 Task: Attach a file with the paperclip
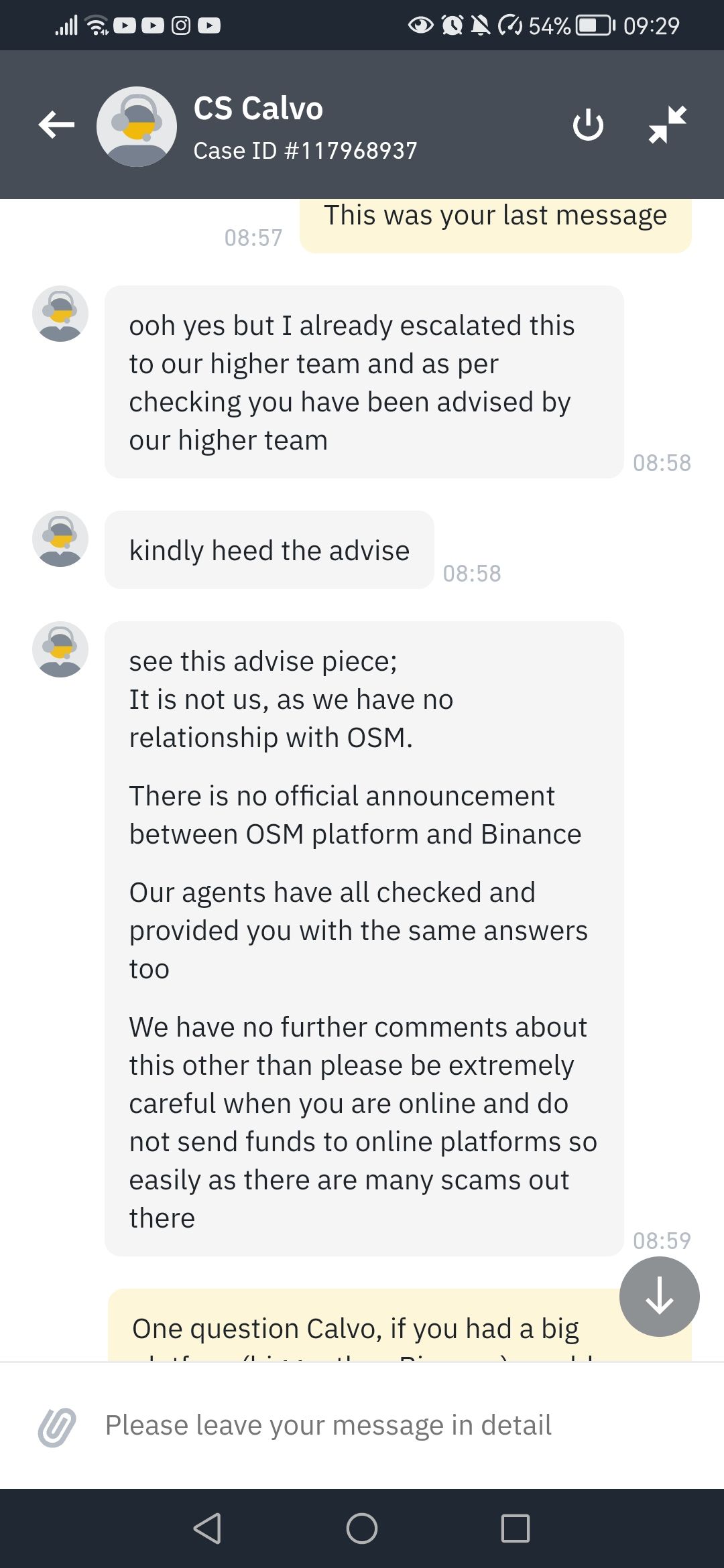(56, 1426)
